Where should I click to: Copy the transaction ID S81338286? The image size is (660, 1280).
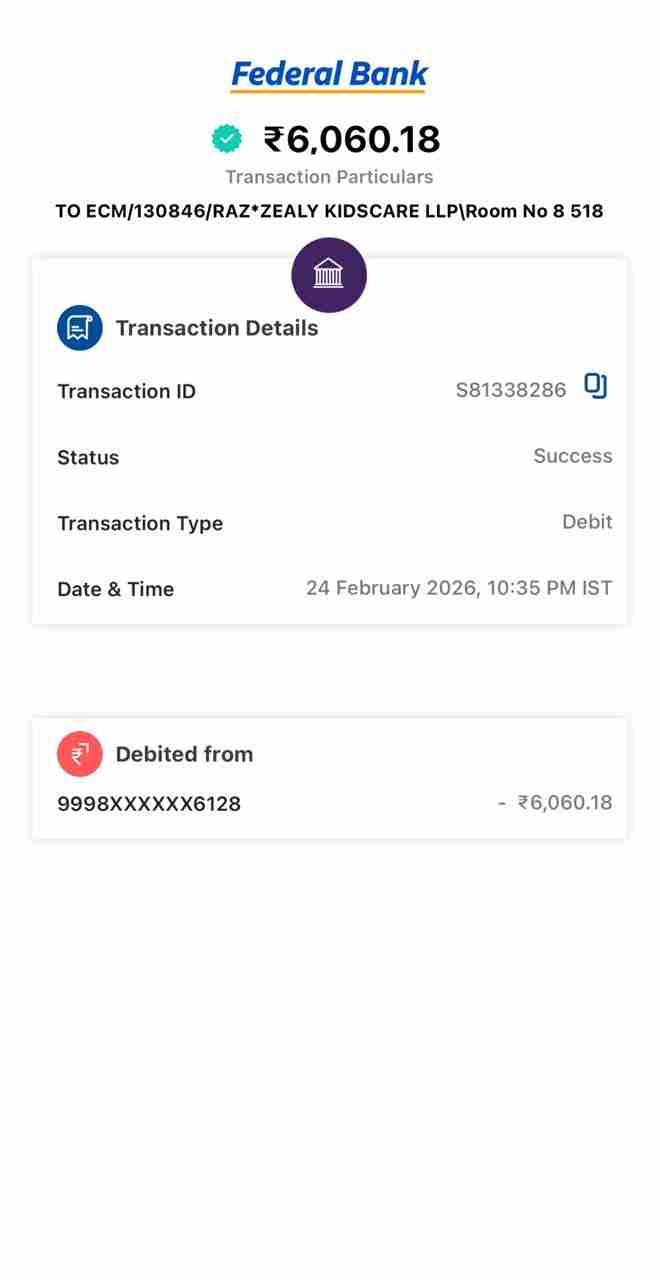[596, 387]
